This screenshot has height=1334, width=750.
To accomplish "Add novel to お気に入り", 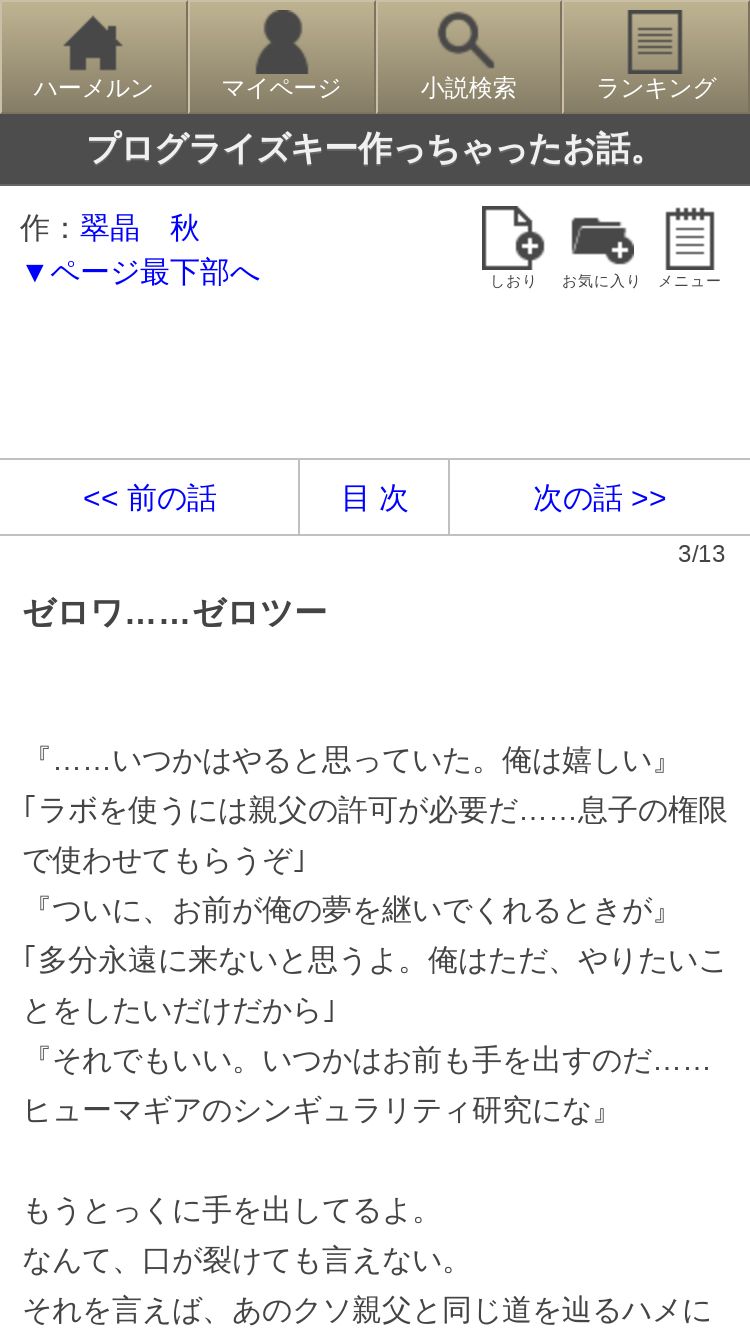I will click(x=601, y=248).
